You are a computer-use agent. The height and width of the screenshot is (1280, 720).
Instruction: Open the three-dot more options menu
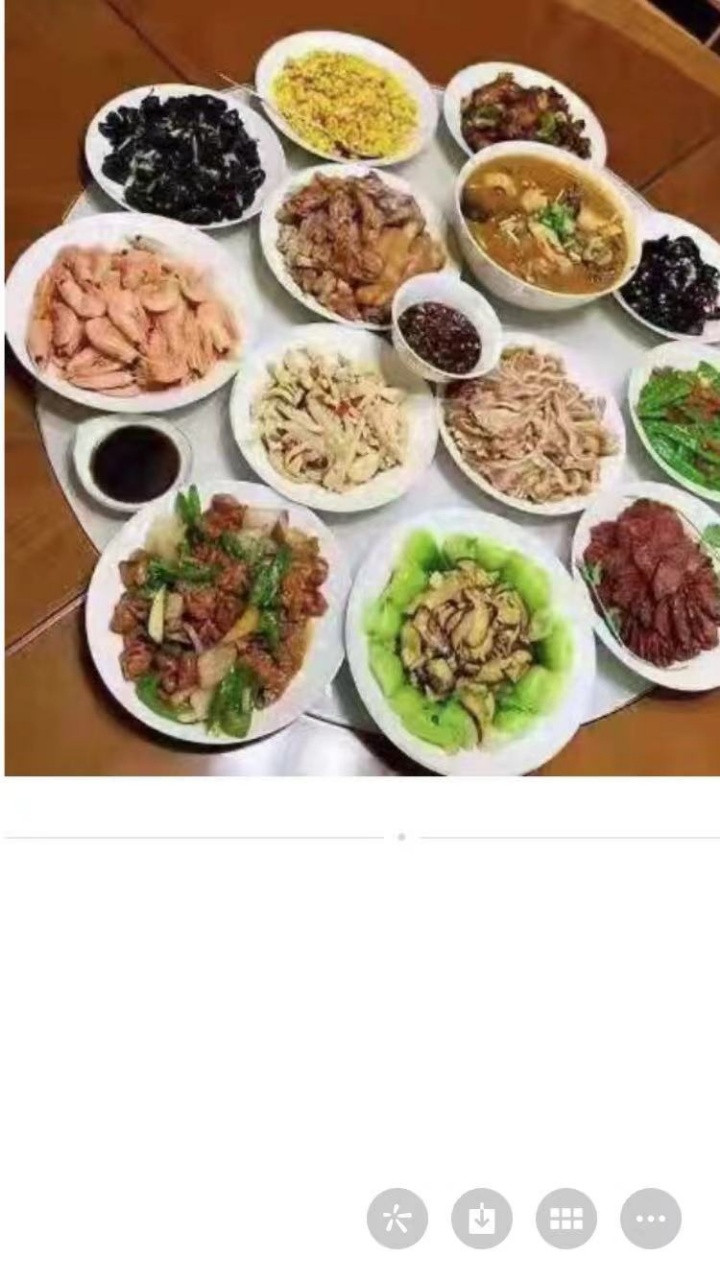(x=651, y=1218)
